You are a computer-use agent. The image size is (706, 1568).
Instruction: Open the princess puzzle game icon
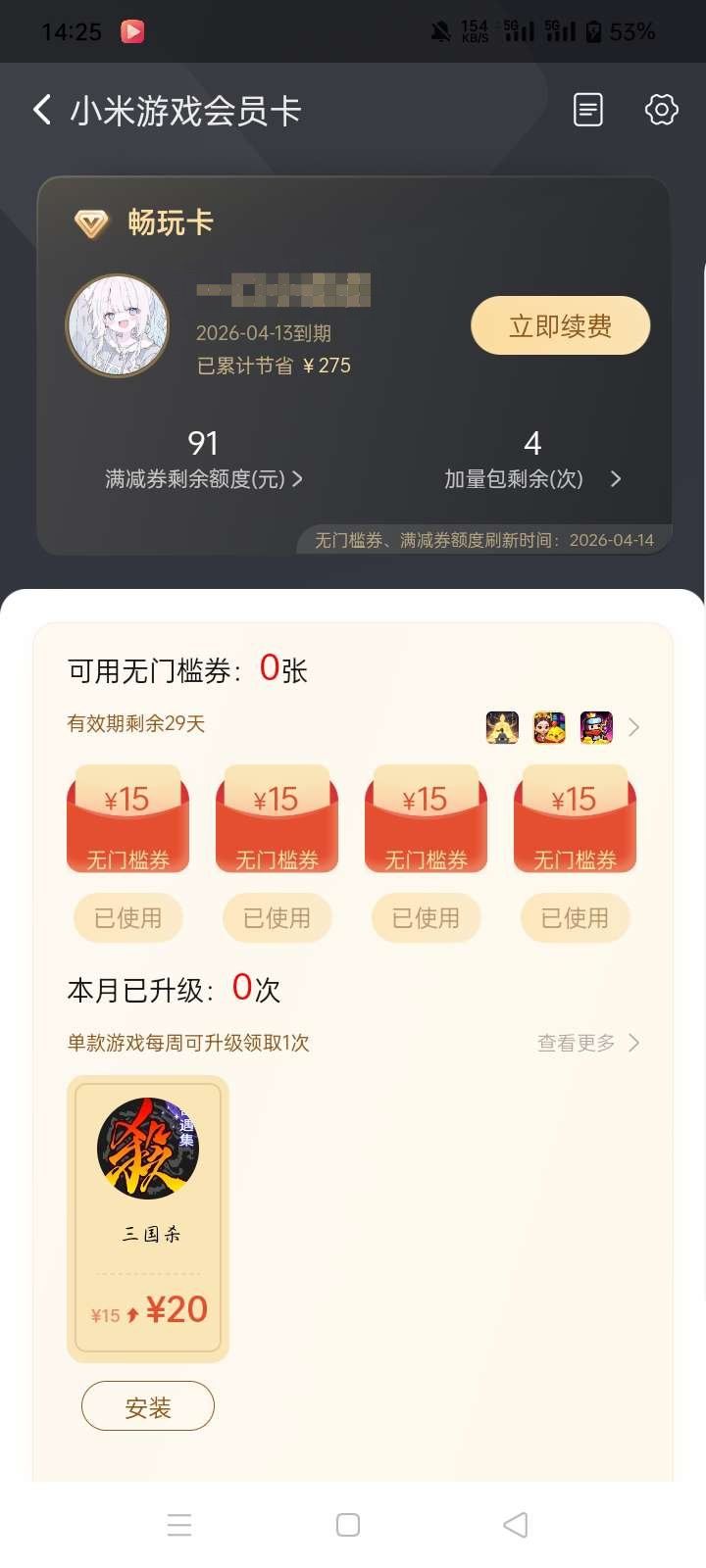(x=550, y=727)
